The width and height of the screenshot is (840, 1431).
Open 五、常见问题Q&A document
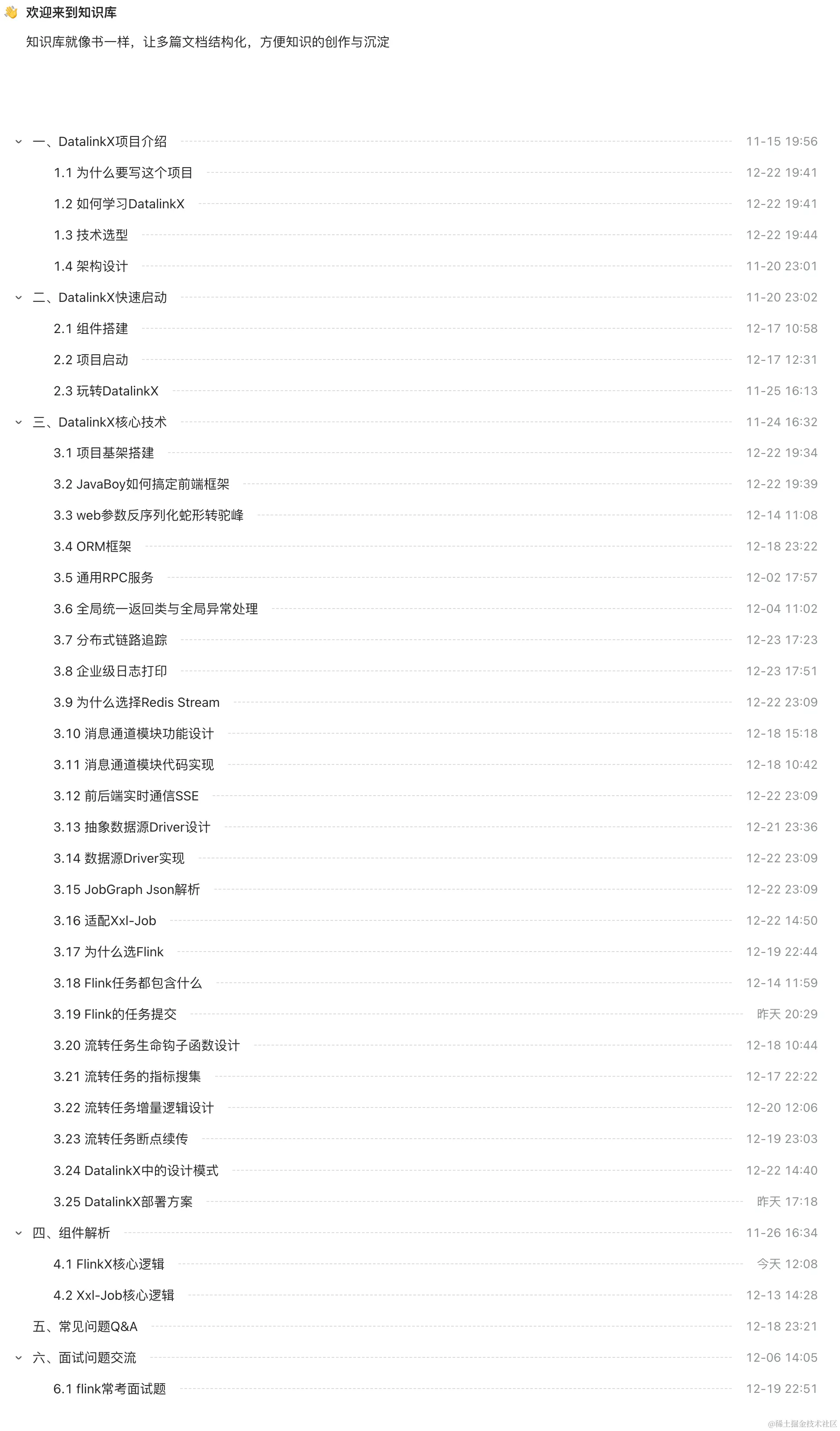[x=85, y=1327]
